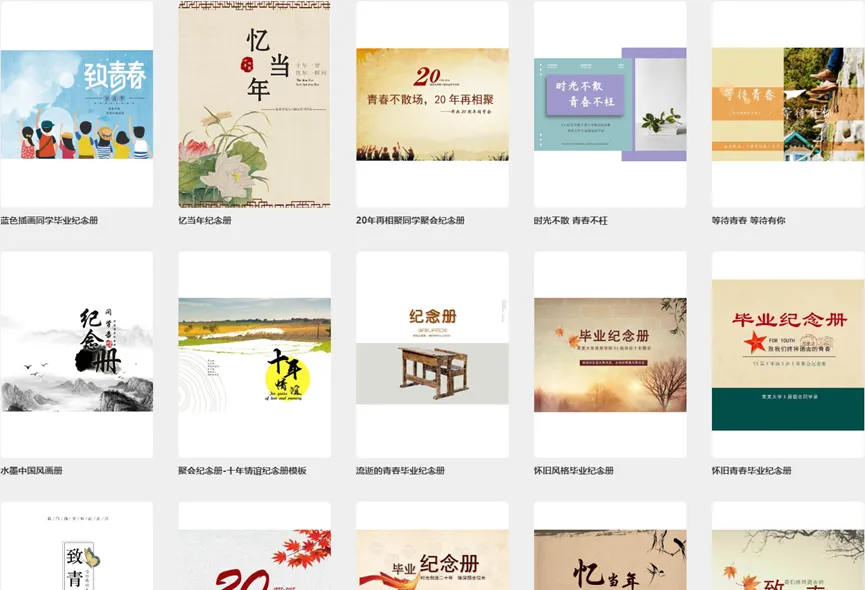The height and width of the screenshot is (590, 865).
Task: Choose the 等待青春 等待有你 template
Action: [x=788, y=105]
